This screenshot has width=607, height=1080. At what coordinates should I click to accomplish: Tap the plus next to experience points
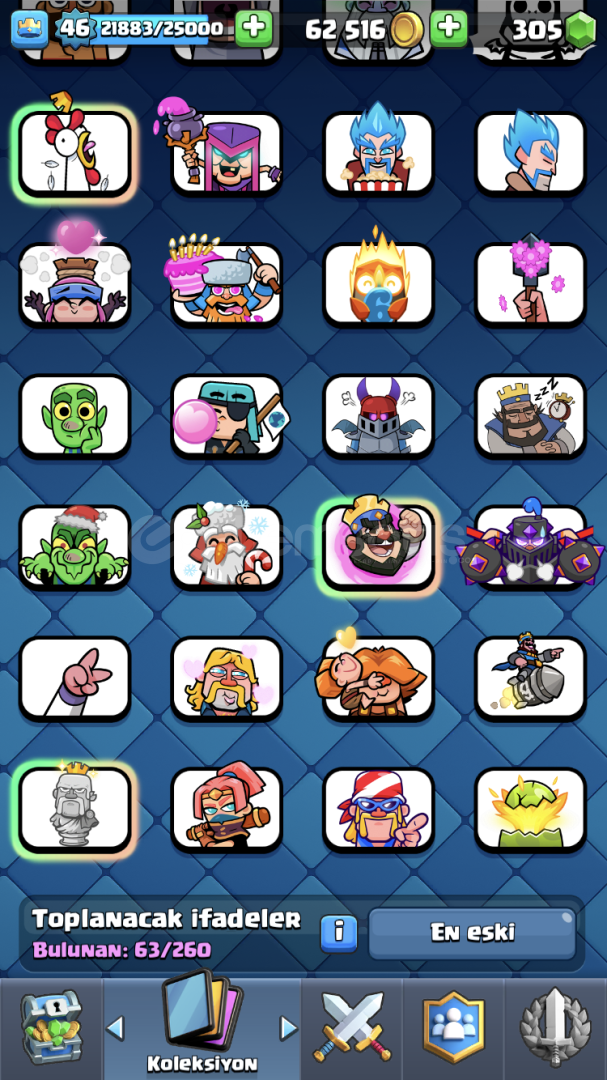click(254, 27)
